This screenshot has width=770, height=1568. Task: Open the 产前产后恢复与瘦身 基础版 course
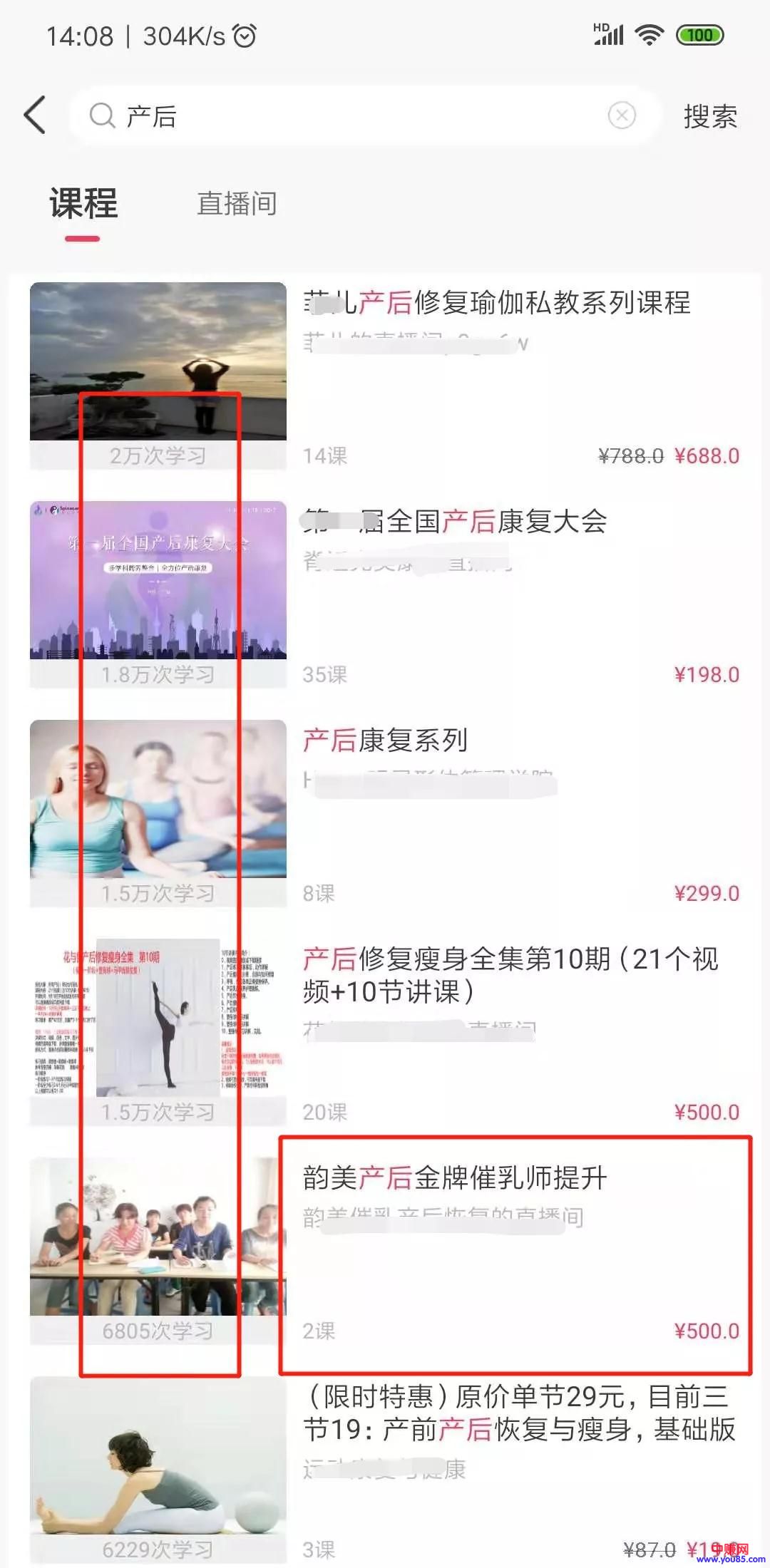[518, 1413]
